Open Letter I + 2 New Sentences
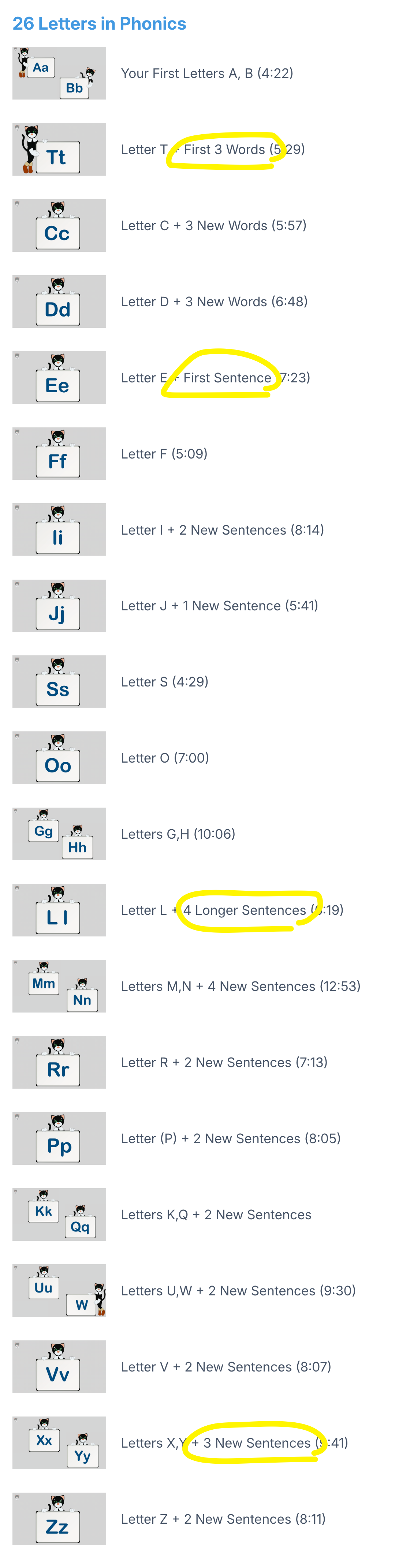 (x=222, y=530)
